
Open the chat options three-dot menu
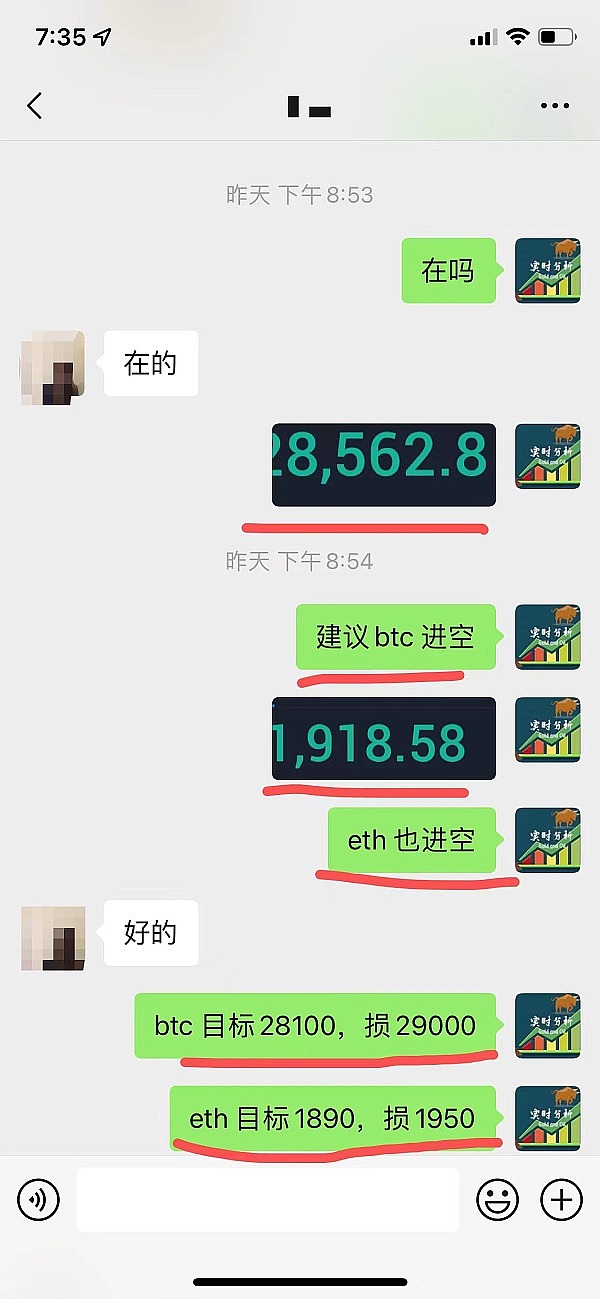554,105
